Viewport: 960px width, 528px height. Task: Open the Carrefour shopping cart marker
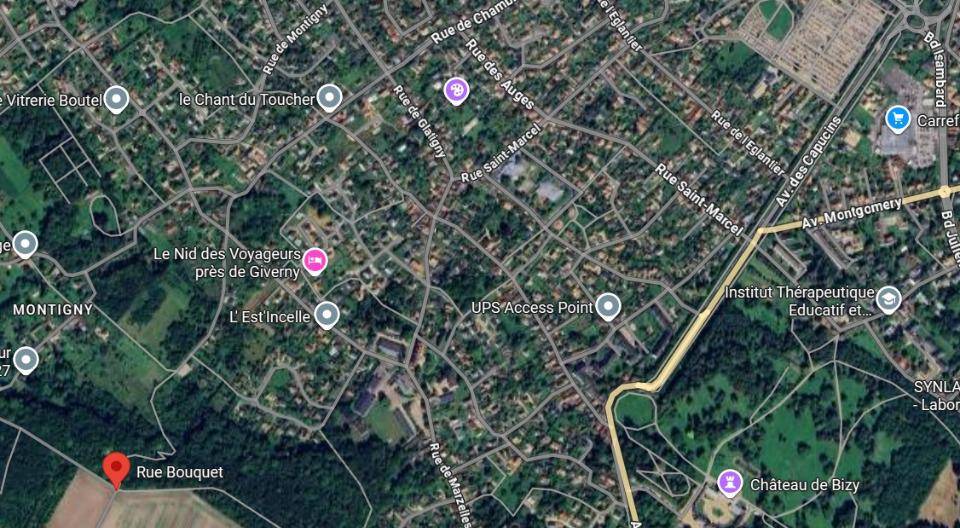897,119
